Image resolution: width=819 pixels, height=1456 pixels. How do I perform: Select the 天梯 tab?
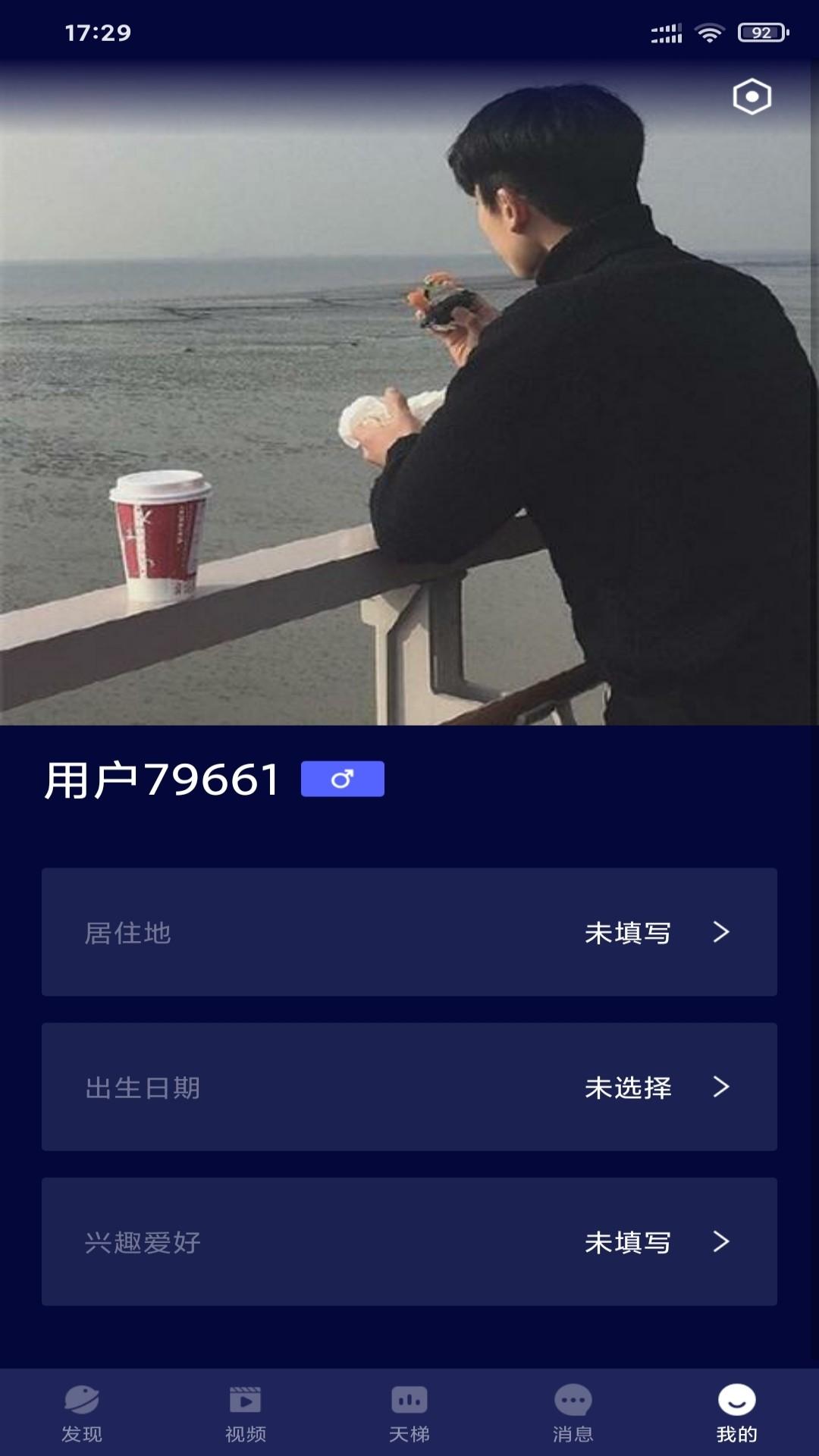pos(409,1412)
